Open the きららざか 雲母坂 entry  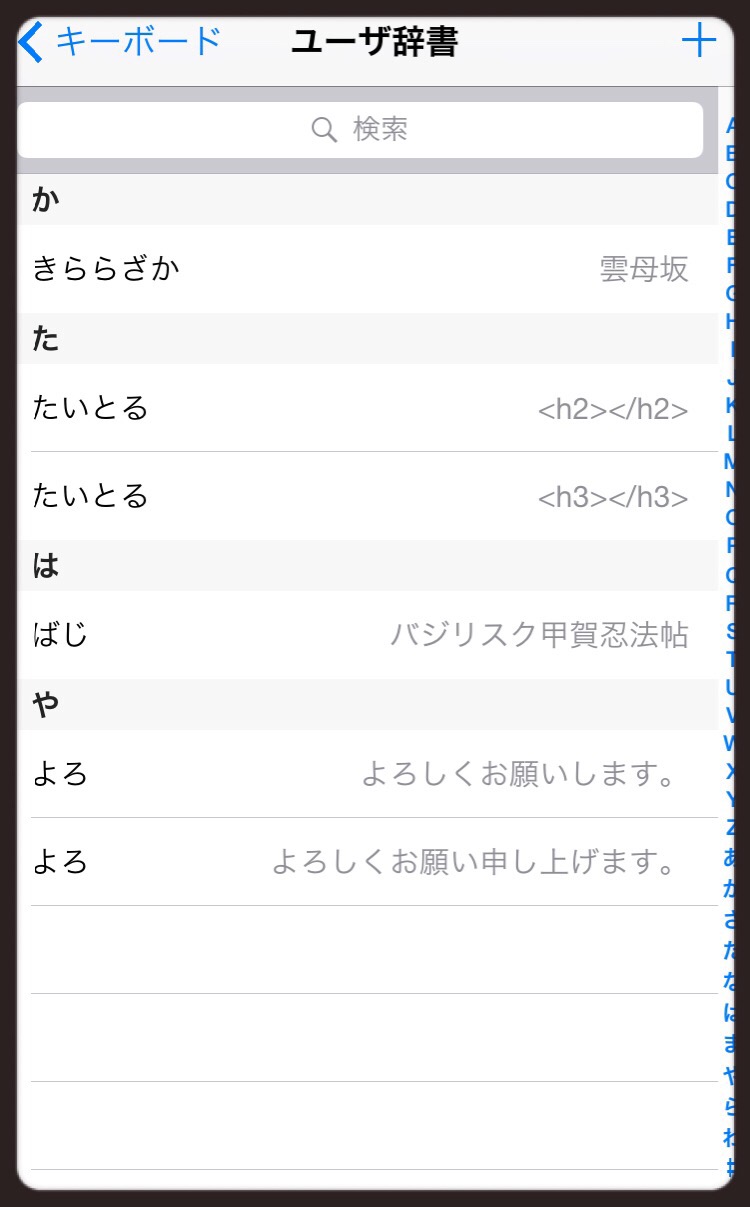tap(360, 269)
